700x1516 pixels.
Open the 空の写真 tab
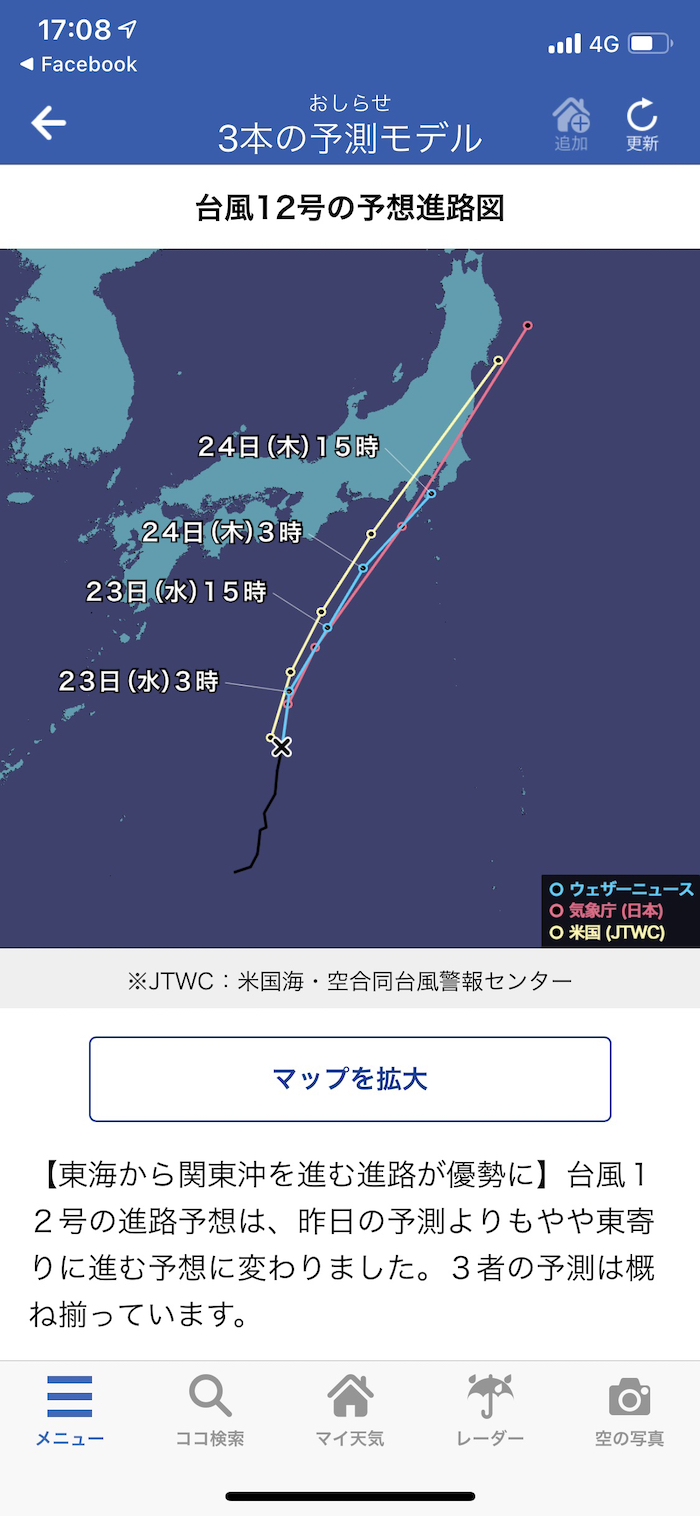629,1410
